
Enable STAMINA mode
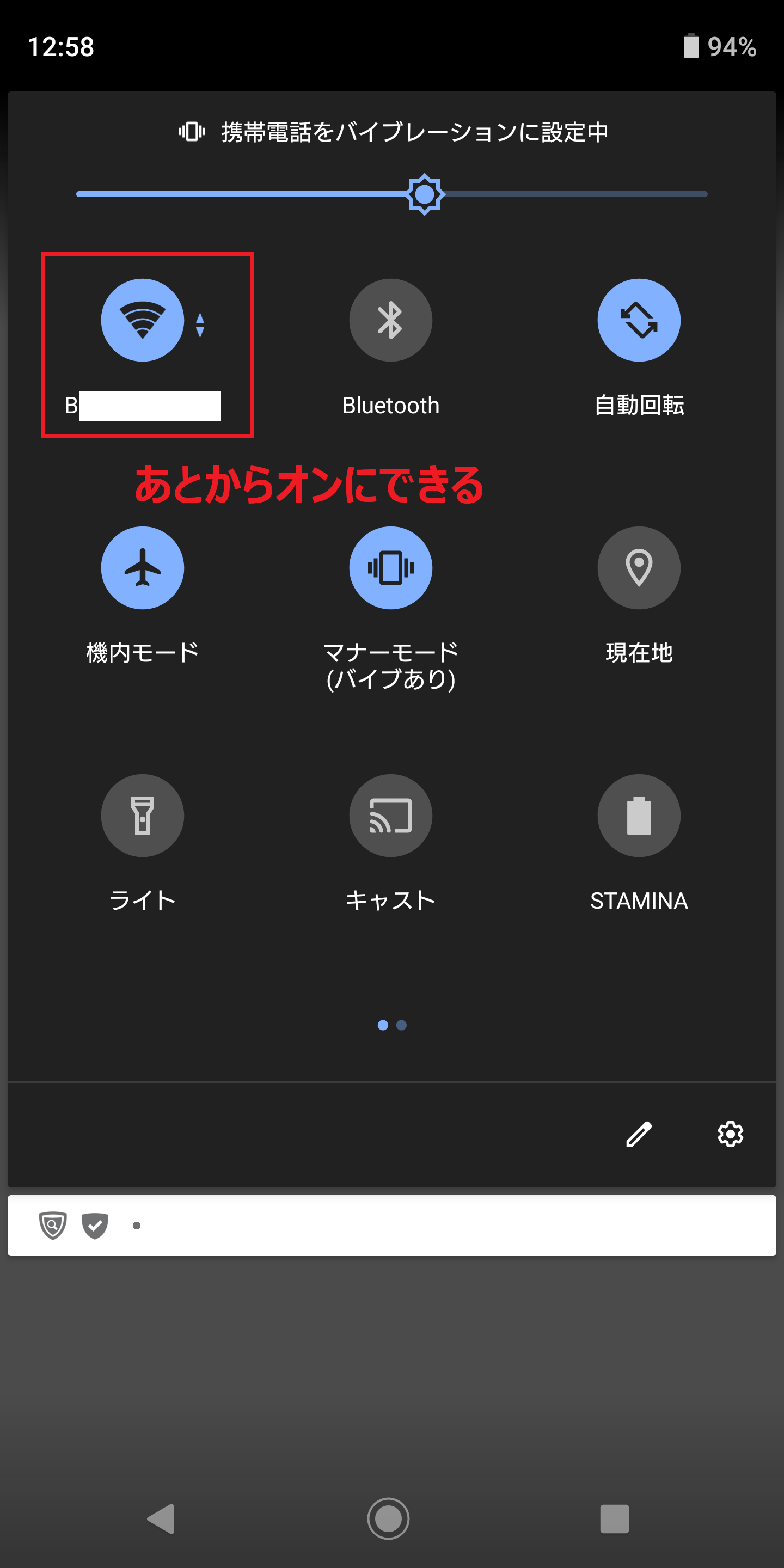[x=639, y=816]
